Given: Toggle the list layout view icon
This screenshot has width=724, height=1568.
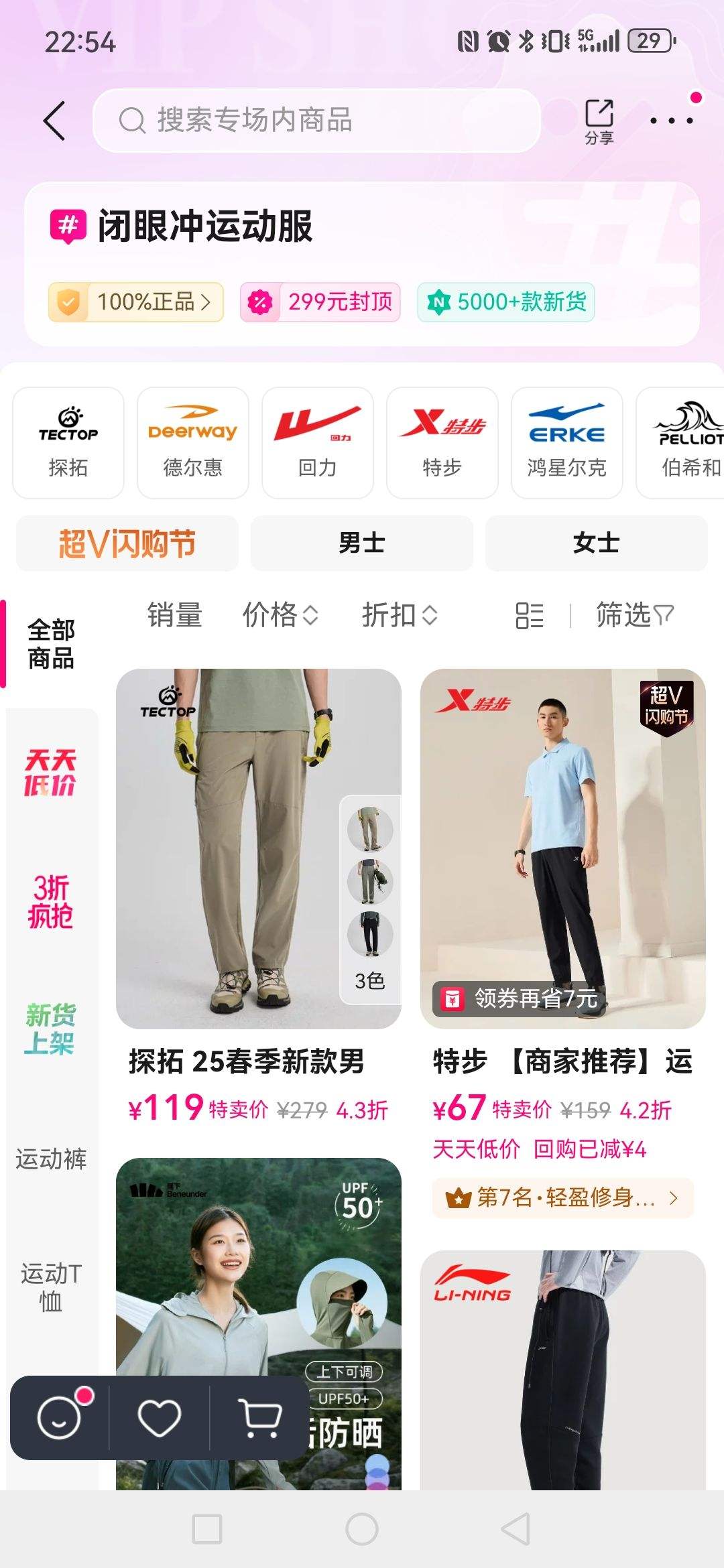Looking at the screenshot, I should (529, 615).
